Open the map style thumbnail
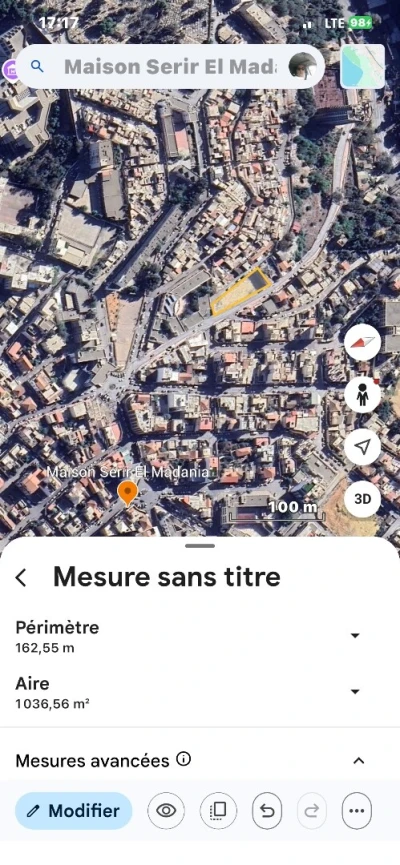 click(x=362, y=67)
